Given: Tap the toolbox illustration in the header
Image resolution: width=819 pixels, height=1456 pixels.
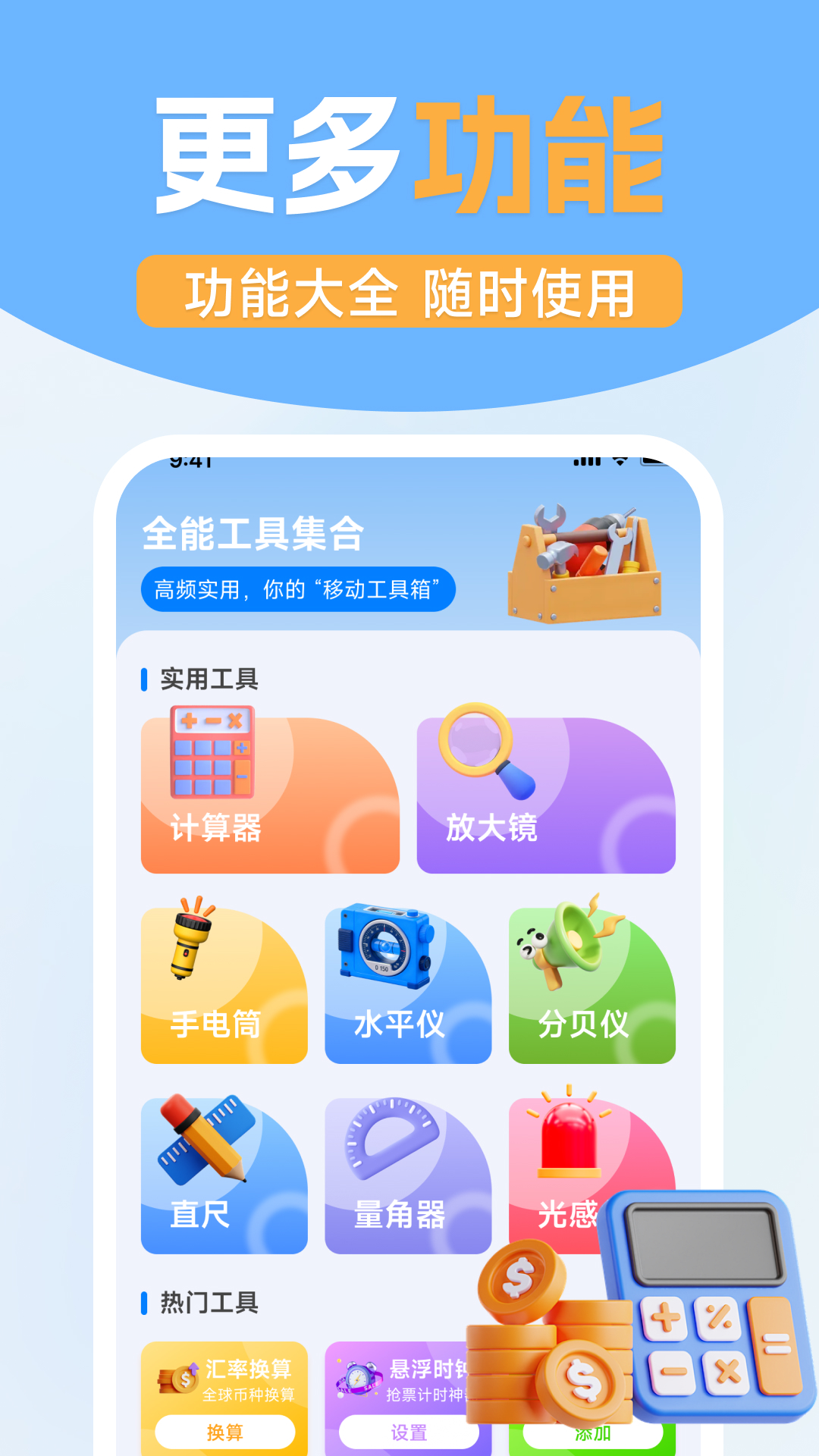Looking at the screenshot, I should (x=584, y=561).
